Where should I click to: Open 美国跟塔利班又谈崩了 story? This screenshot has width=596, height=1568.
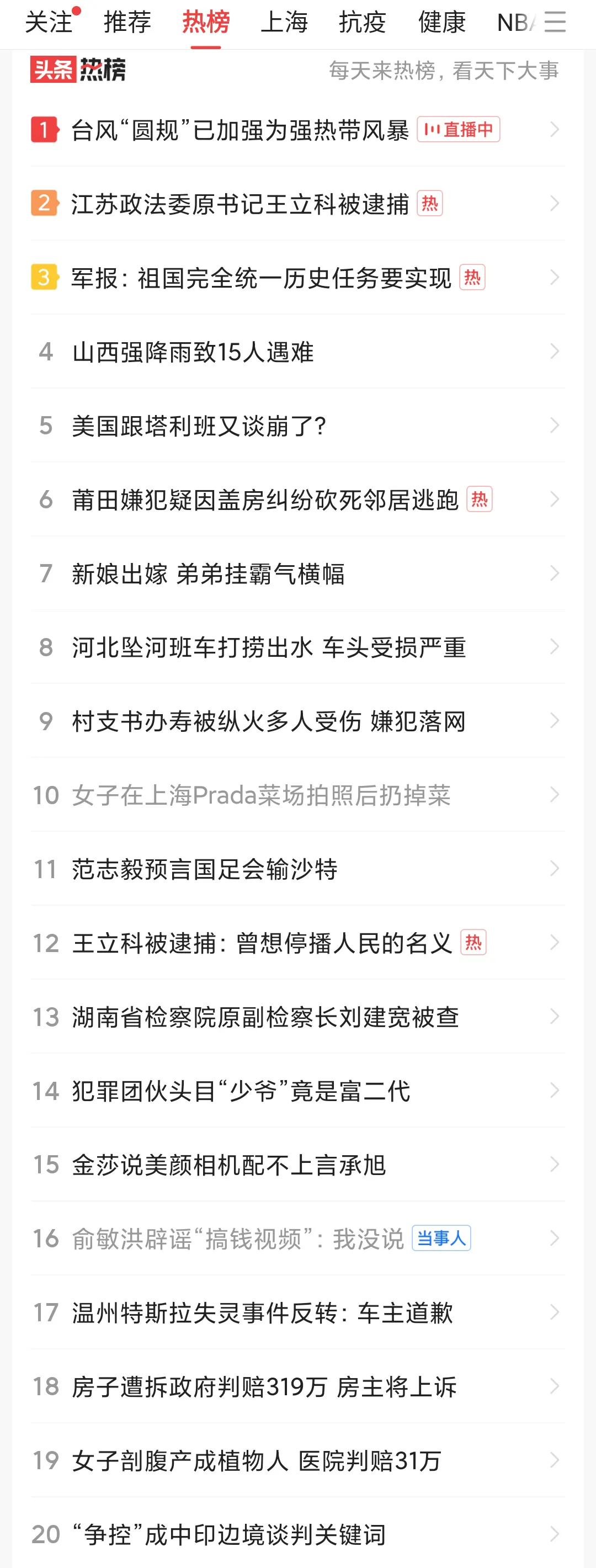pyautogui.click(x=199, y=426)
